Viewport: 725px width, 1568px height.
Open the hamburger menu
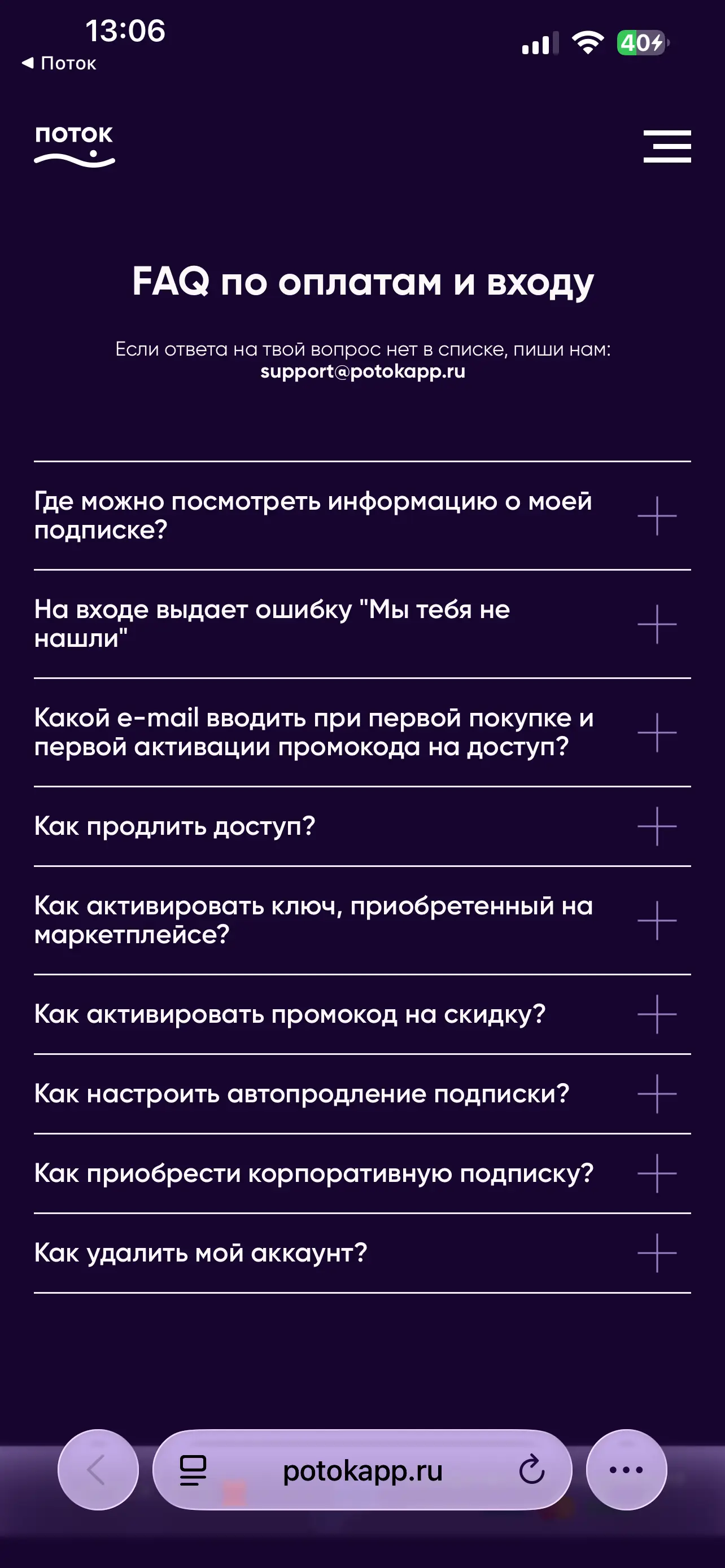[667, 146]
